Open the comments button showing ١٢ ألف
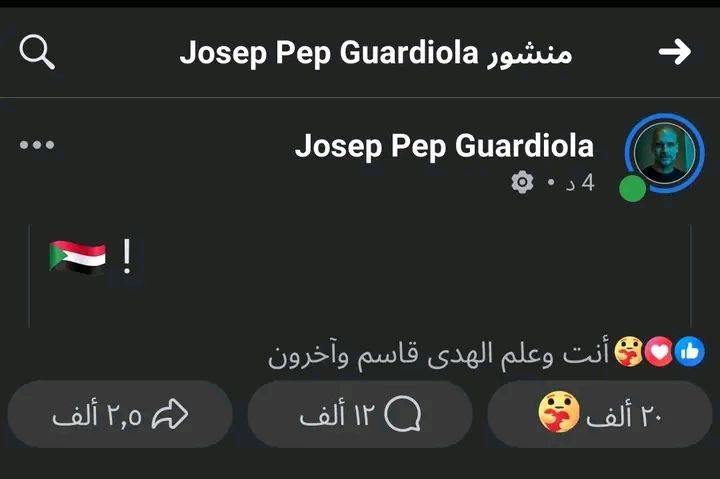The height and width of the screenshot is (479, 720). coord(360,414)
